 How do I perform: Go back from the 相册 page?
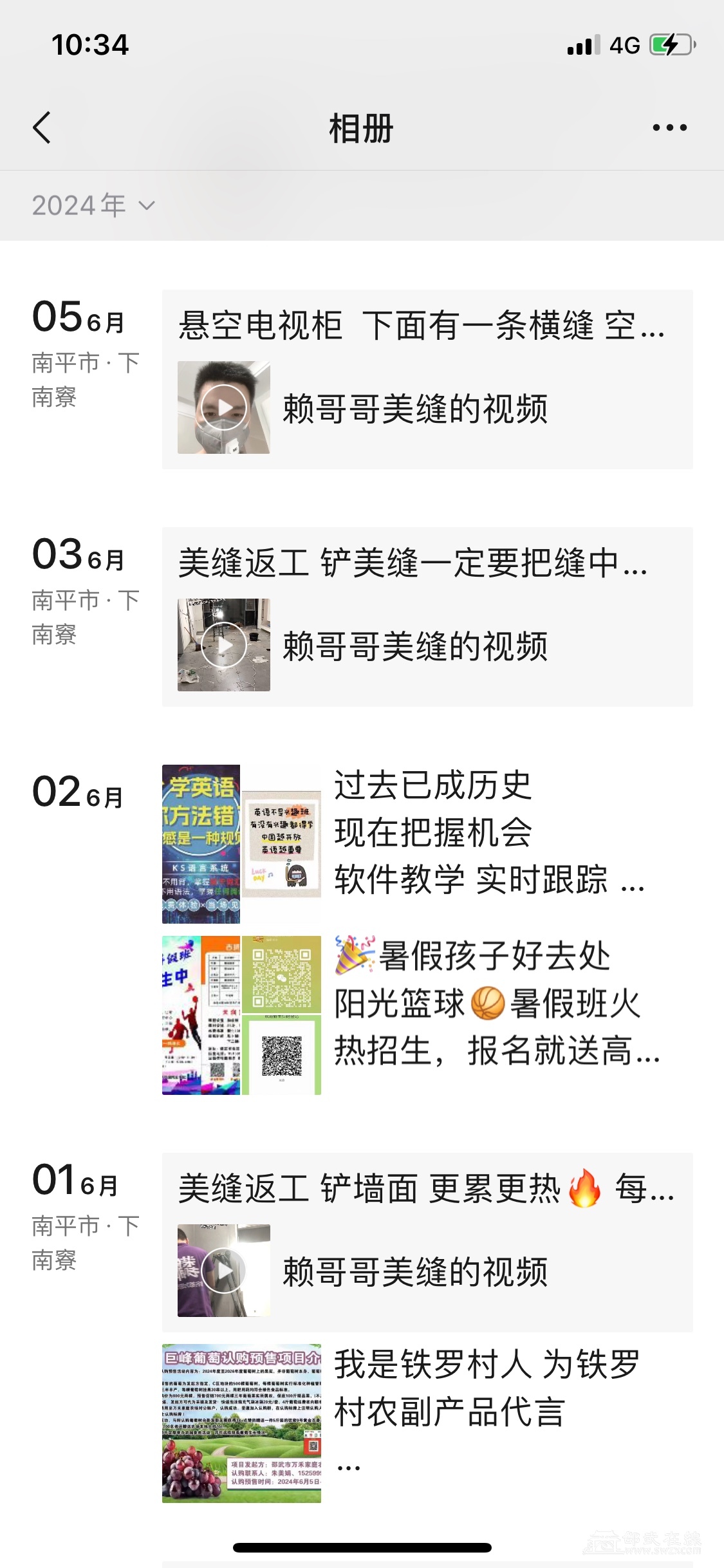[42, 127]
